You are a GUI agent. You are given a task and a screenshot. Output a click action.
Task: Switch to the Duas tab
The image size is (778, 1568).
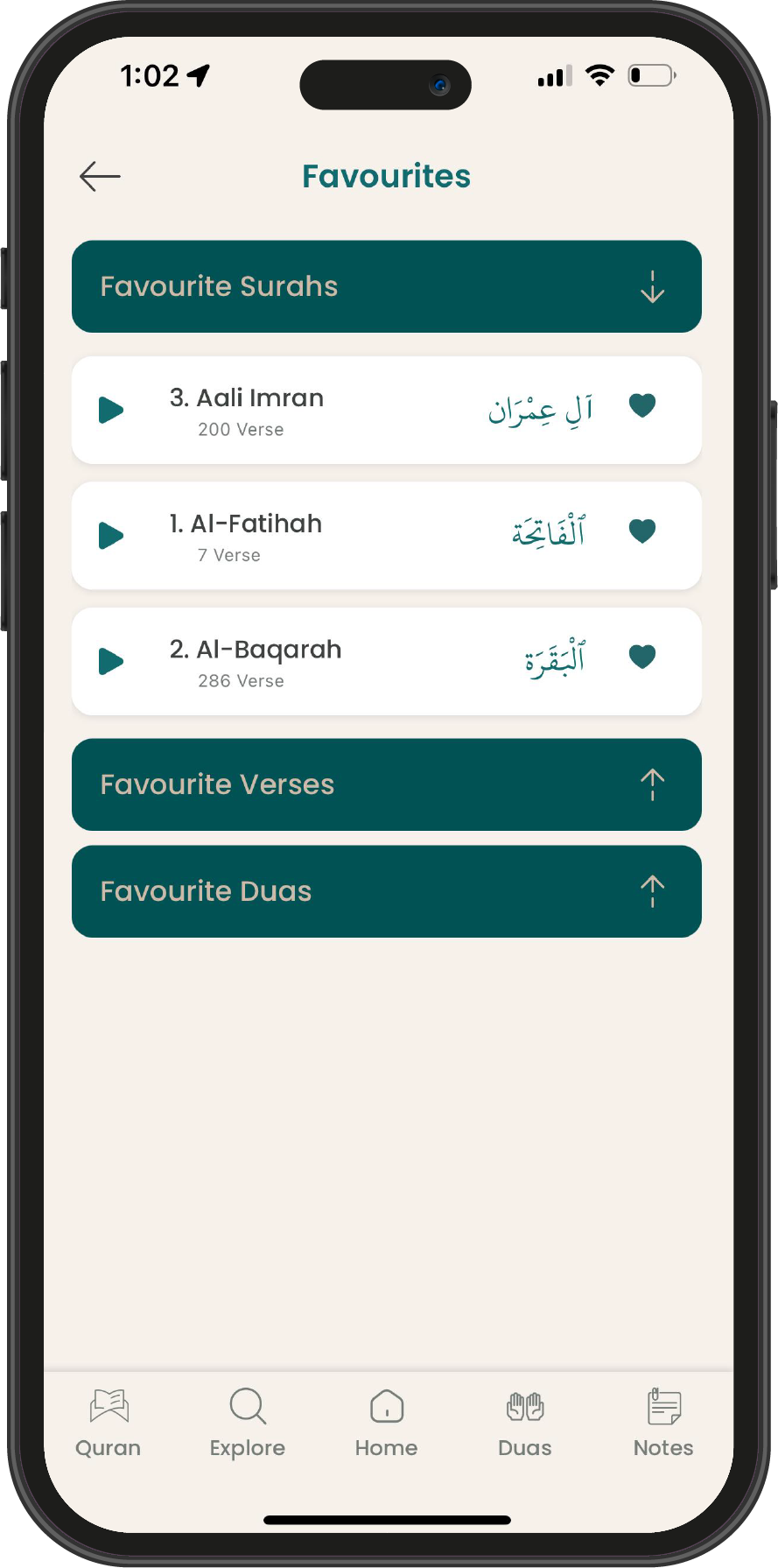pos(525,1423)
